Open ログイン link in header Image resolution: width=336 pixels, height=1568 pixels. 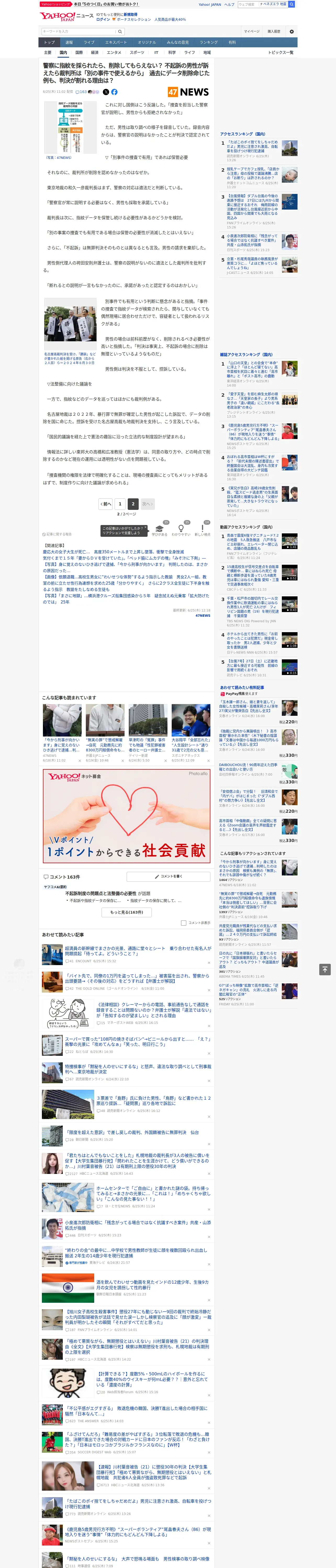coord(103,20)
